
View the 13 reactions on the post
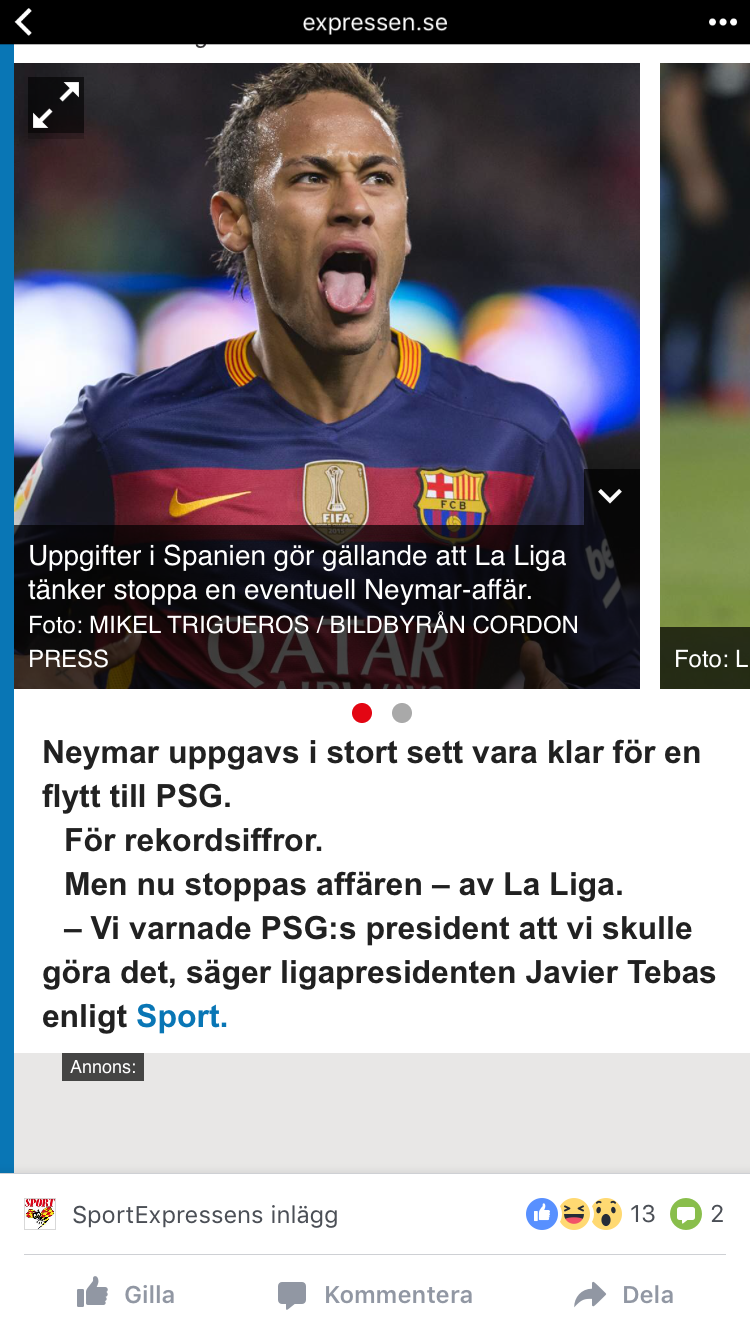pos(590,1214)
